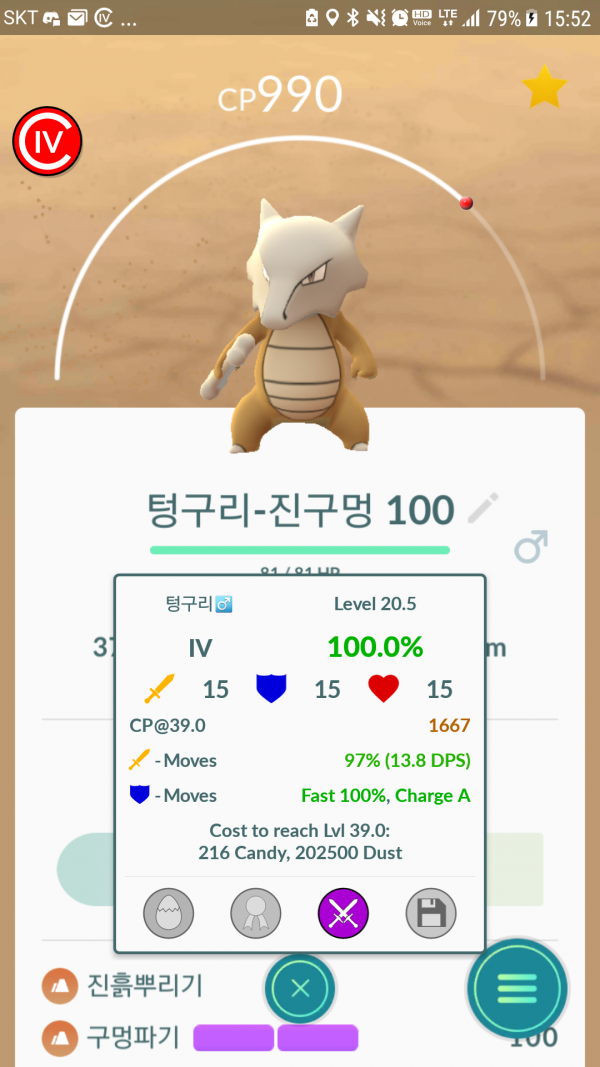Close the Pokémon detail screen
The image size is (600, 1067).
click(x=300, y=988)
